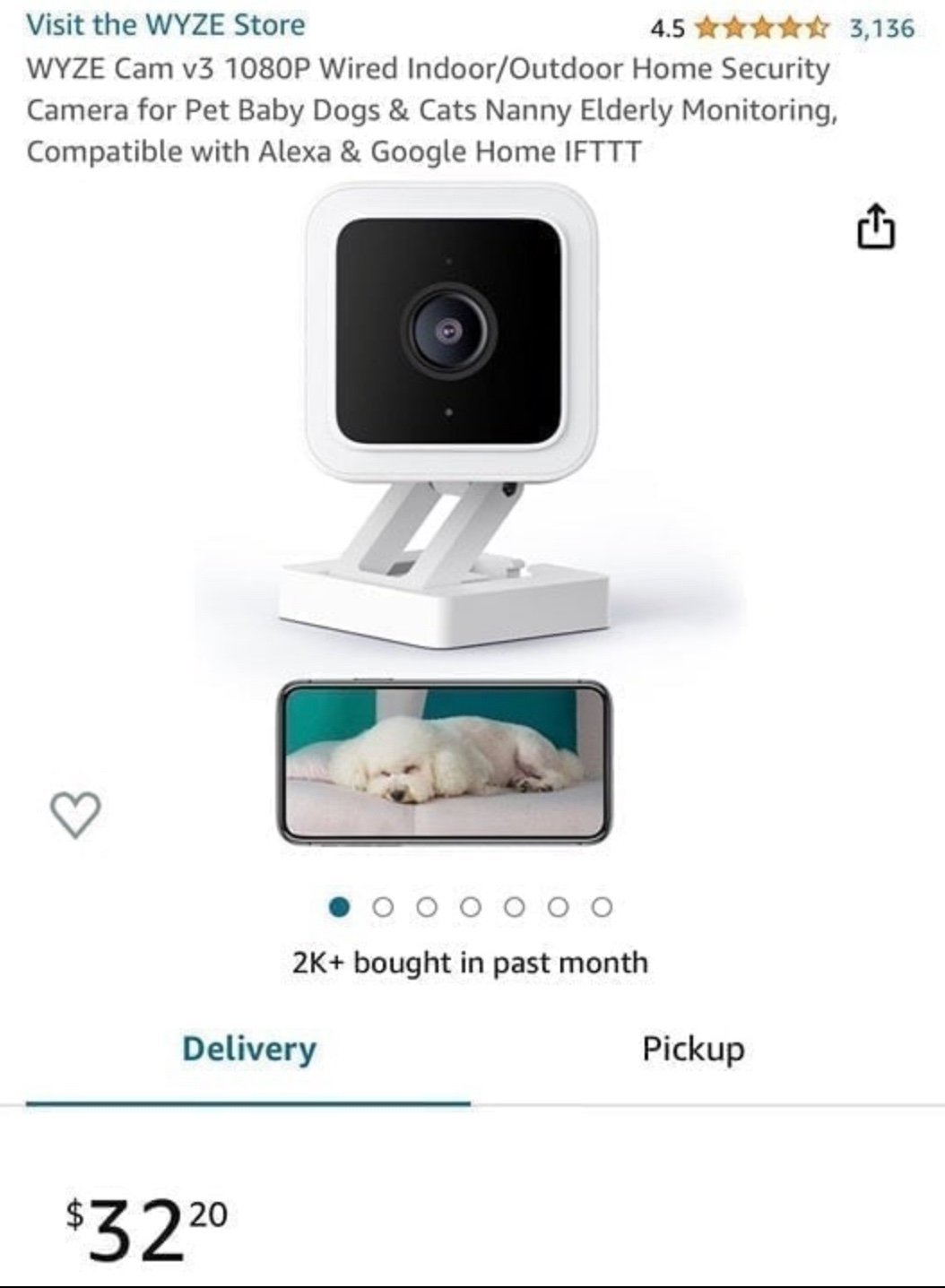Jump to the second image dot
Screen dimensions: 945x1288
pyautogui.click(x=383, y=907)
